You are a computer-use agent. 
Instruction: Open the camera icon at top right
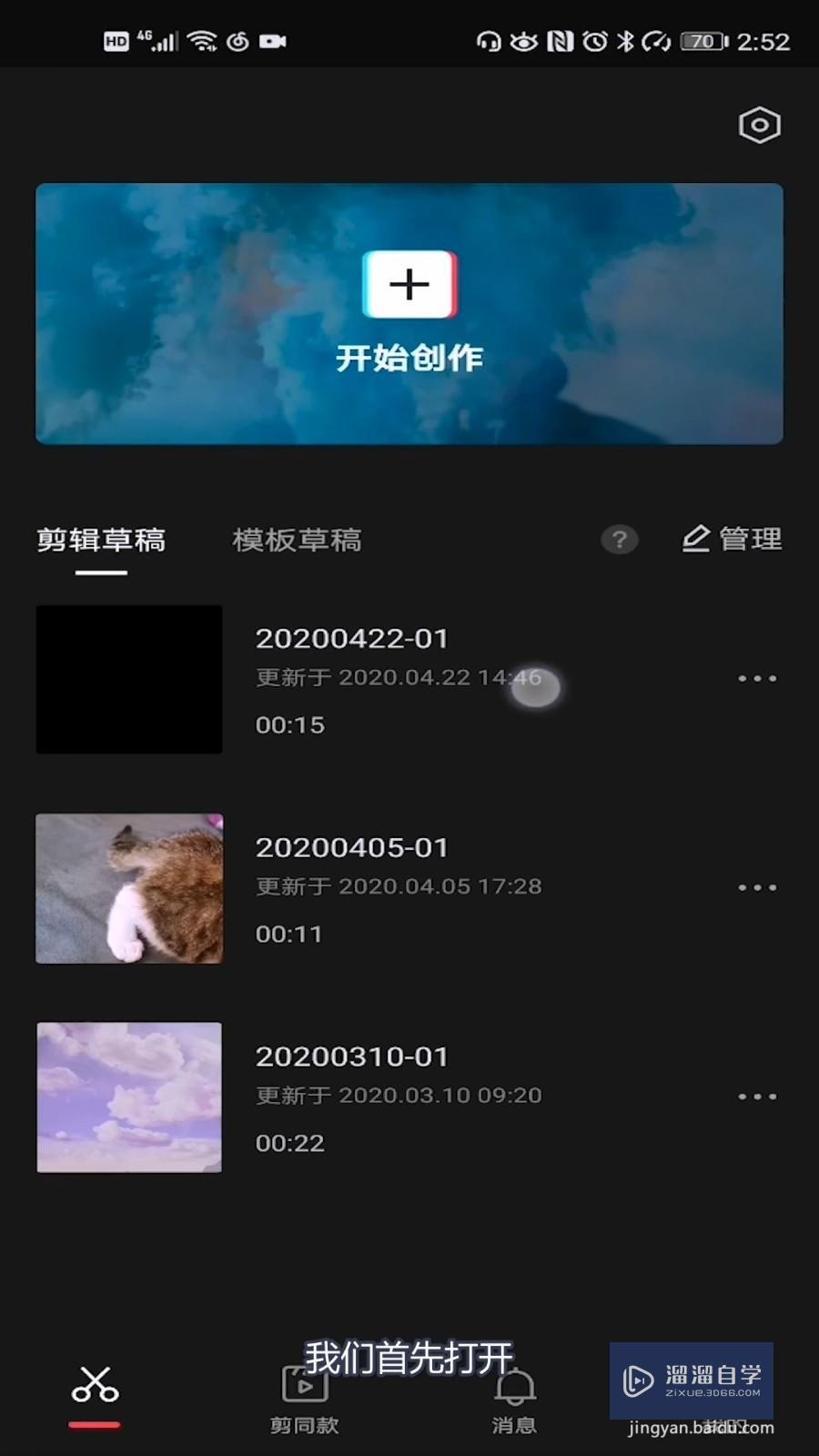[x=758, y=126]
